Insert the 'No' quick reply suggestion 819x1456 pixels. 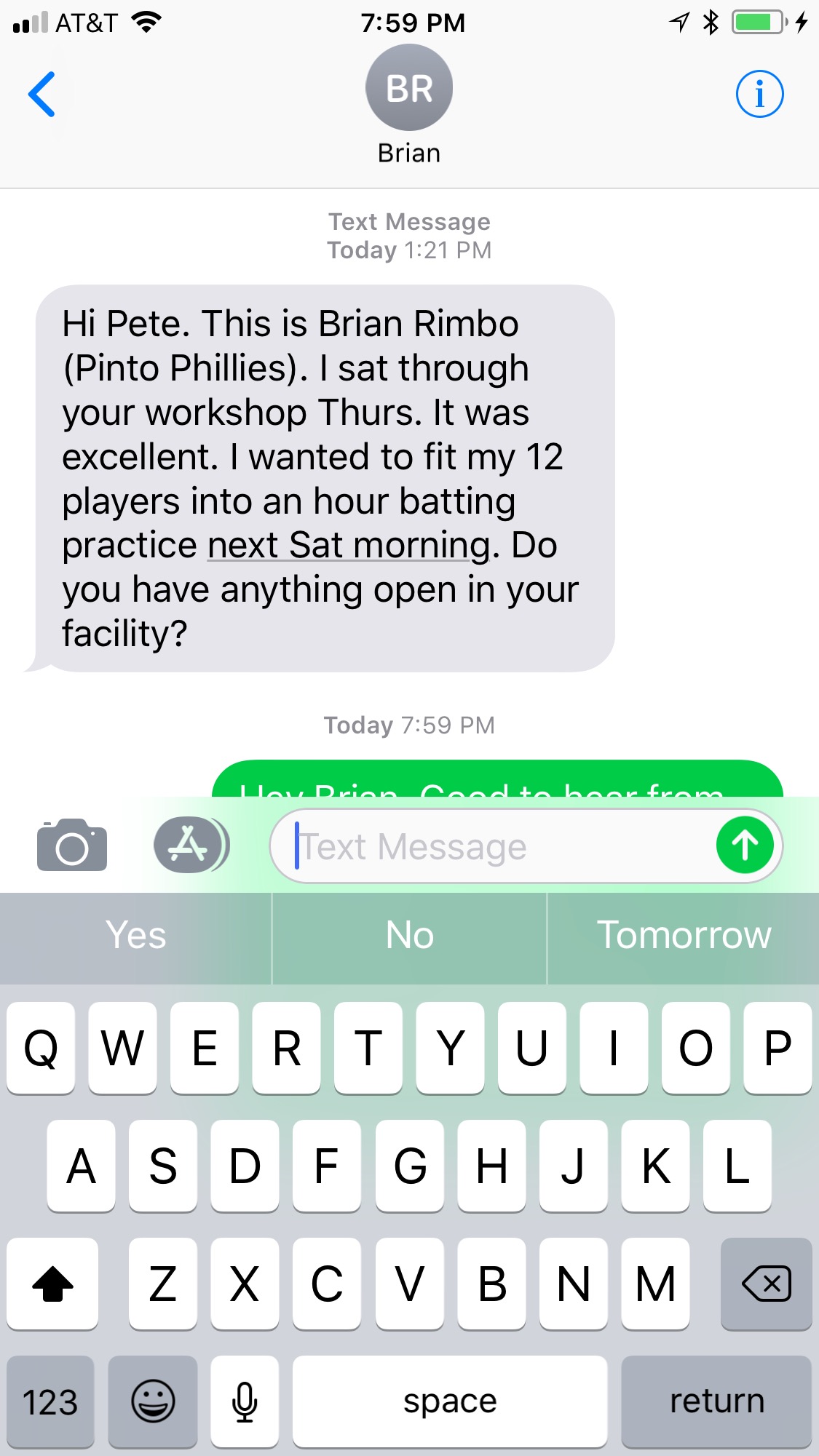coord(409,936)
